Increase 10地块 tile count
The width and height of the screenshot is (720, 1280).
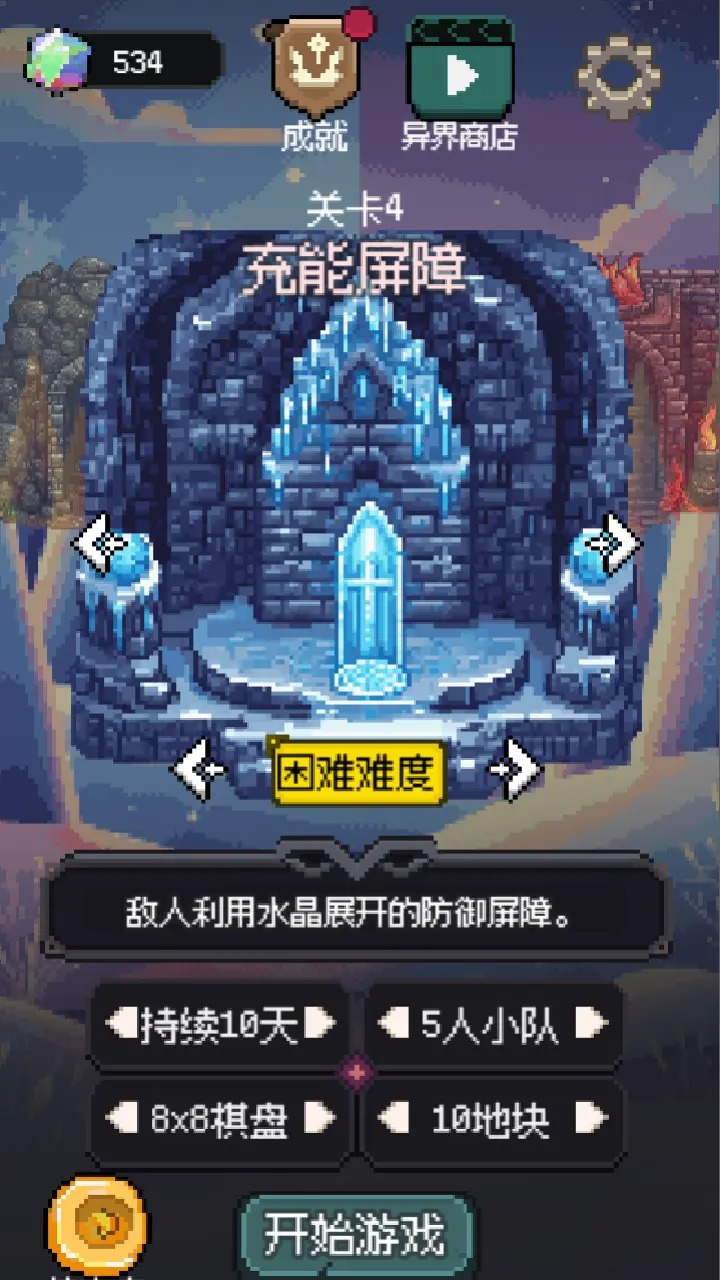(591, 1119)
